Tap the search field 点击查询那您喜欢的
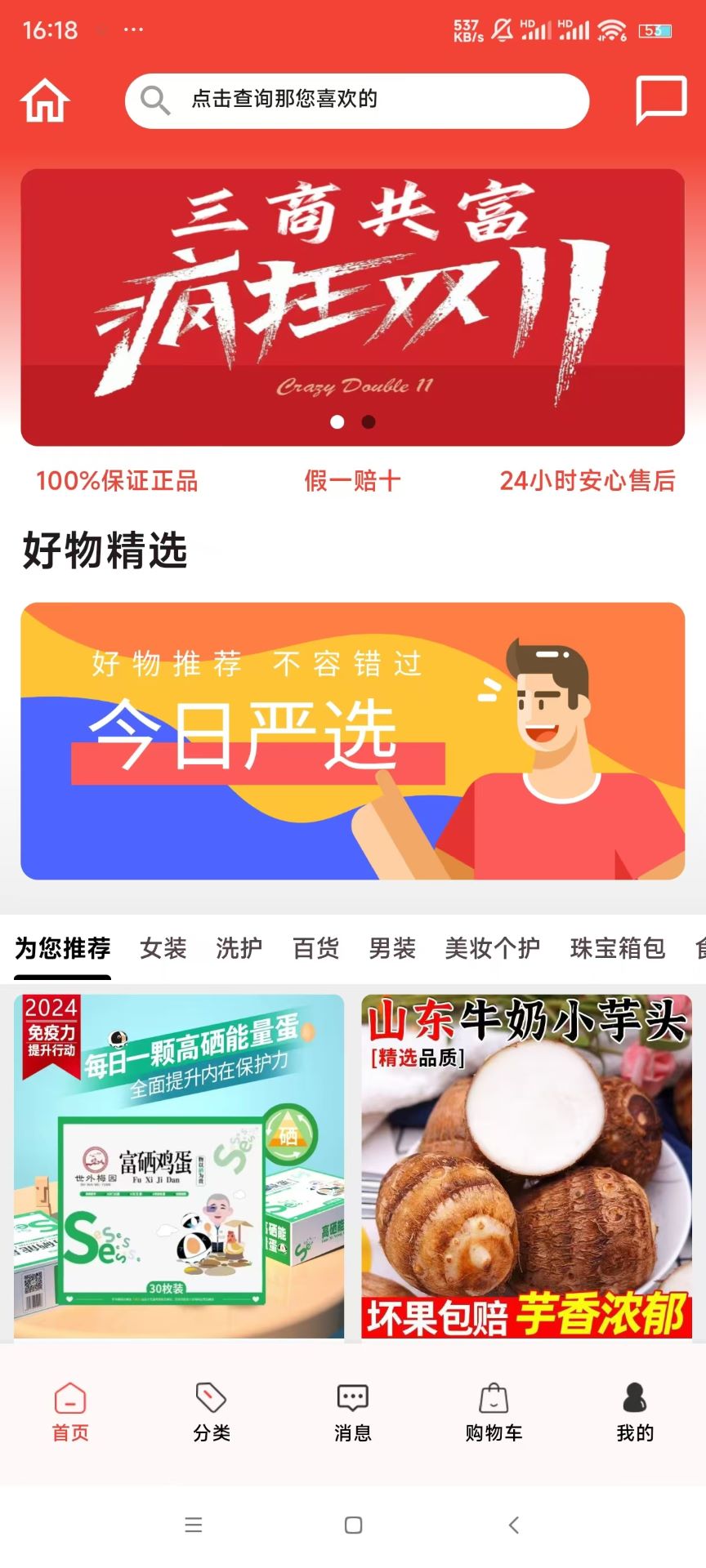This screenshot has width=706, height=1568. tap(357, 100)
